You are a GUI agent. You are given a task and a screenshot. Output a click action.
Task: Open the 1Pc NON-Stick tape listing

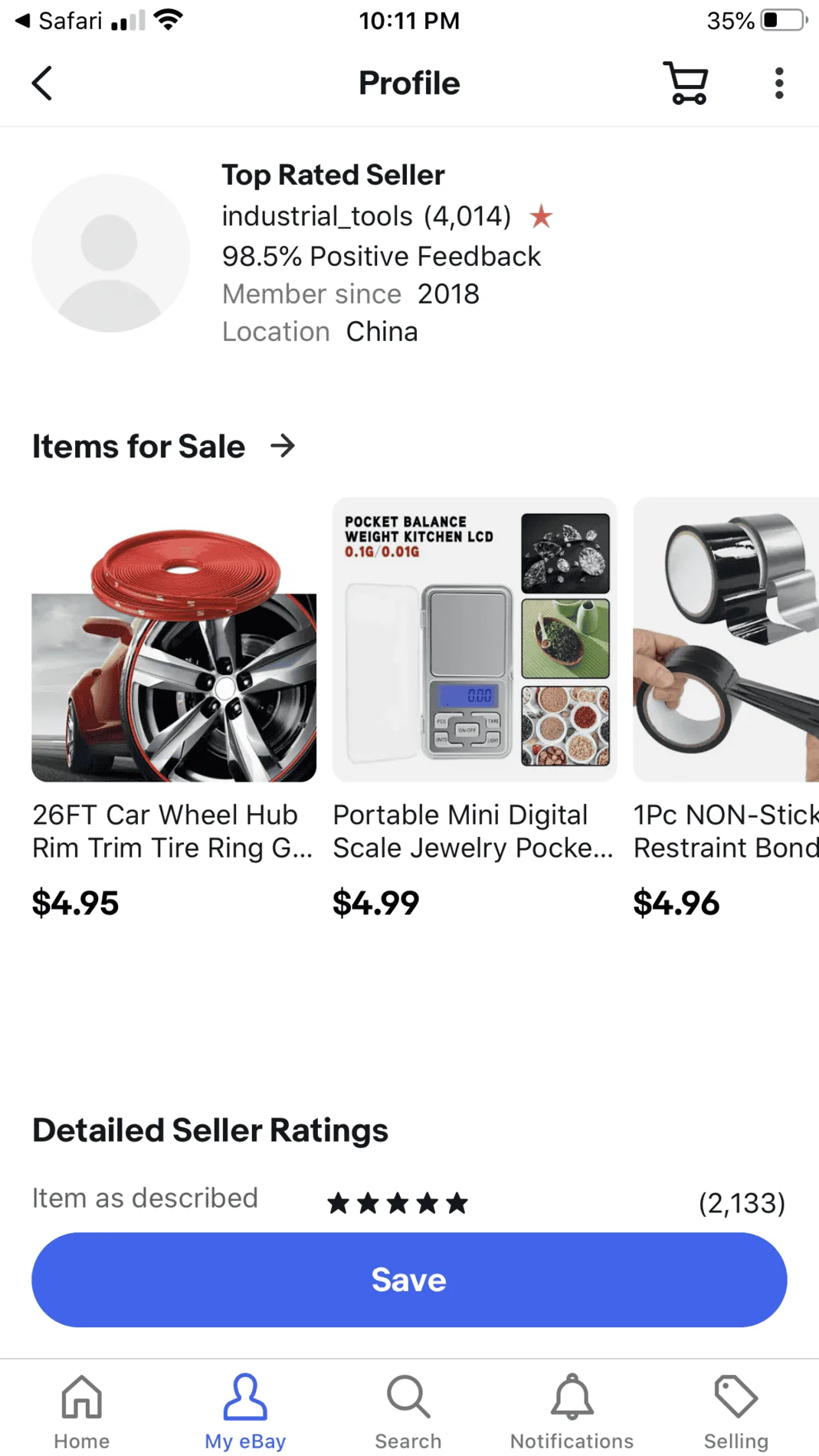[x=726, y=709]
